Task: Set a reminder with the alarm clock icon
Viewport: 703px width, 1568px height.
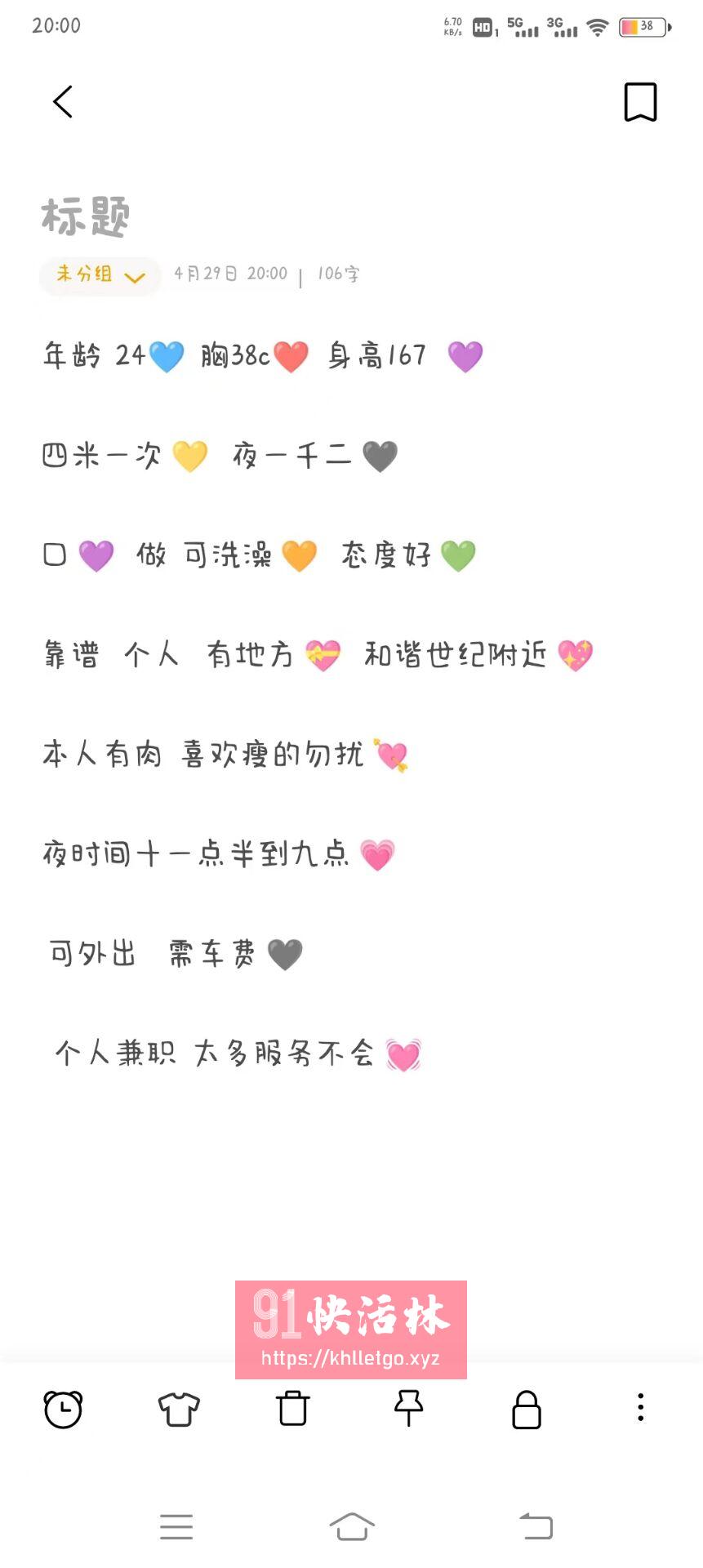Action: [x=64, y=1410]
